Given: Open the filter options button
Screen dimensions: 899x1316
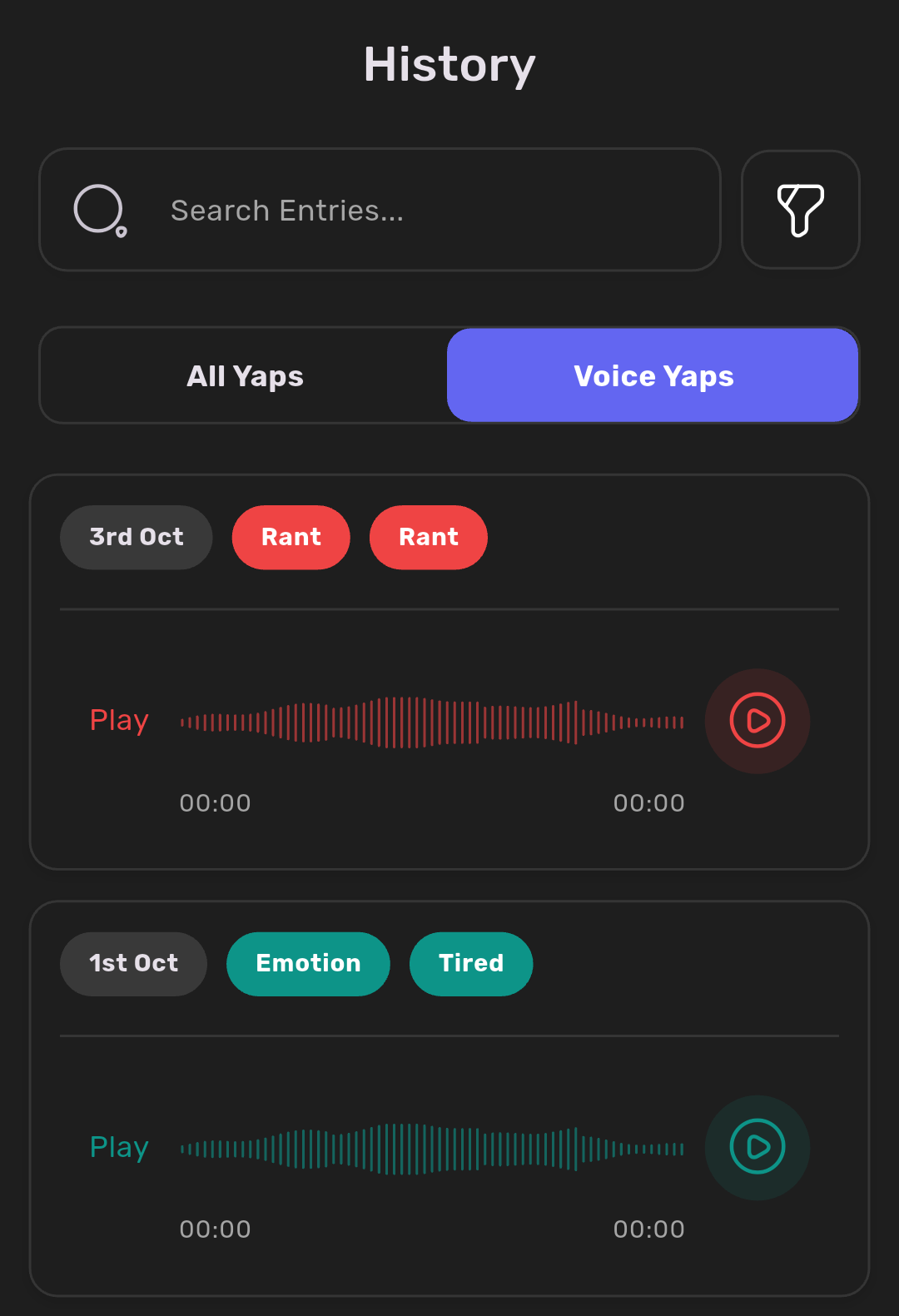Looking at the screenshot, I should click(x=800, y=210).
